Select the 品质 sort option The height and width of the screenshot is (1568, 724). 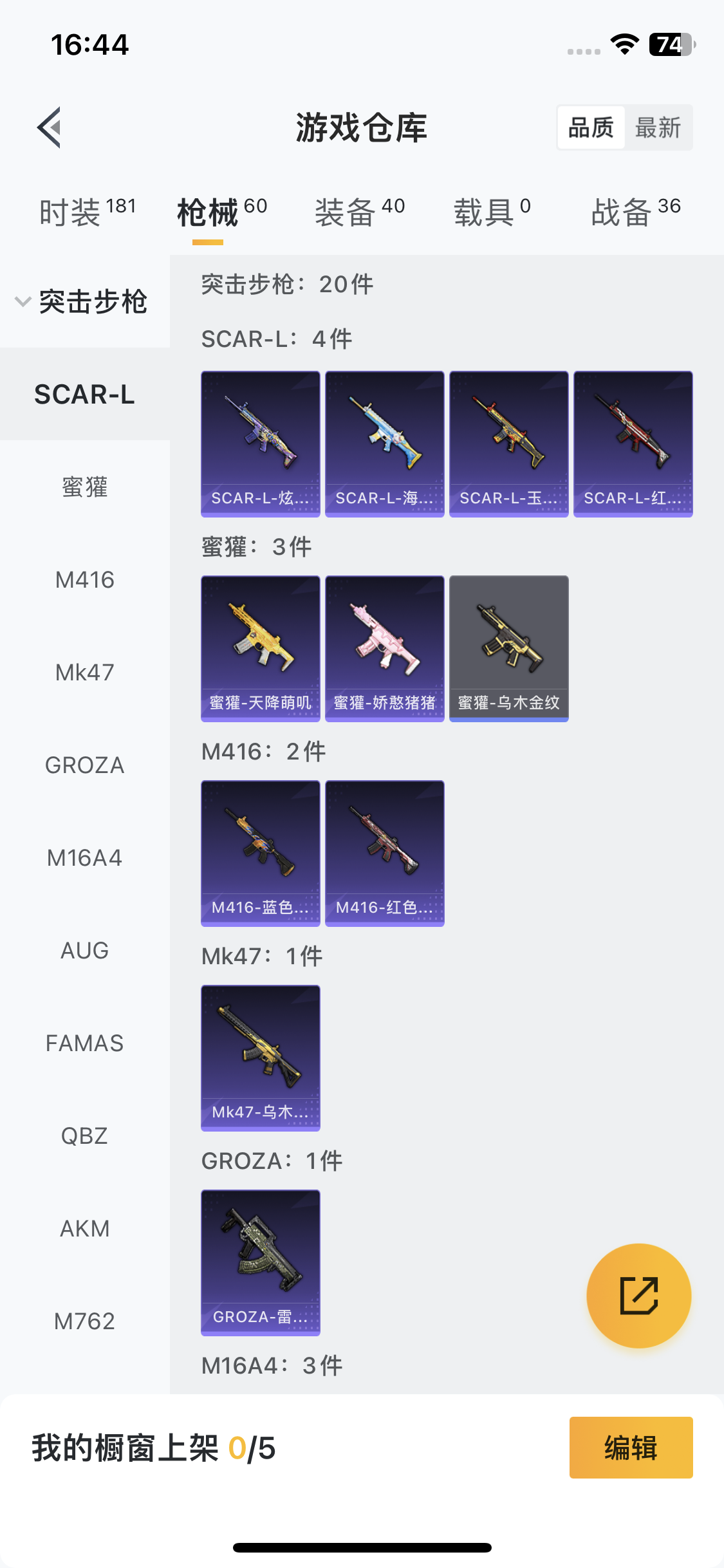point(591,127)
